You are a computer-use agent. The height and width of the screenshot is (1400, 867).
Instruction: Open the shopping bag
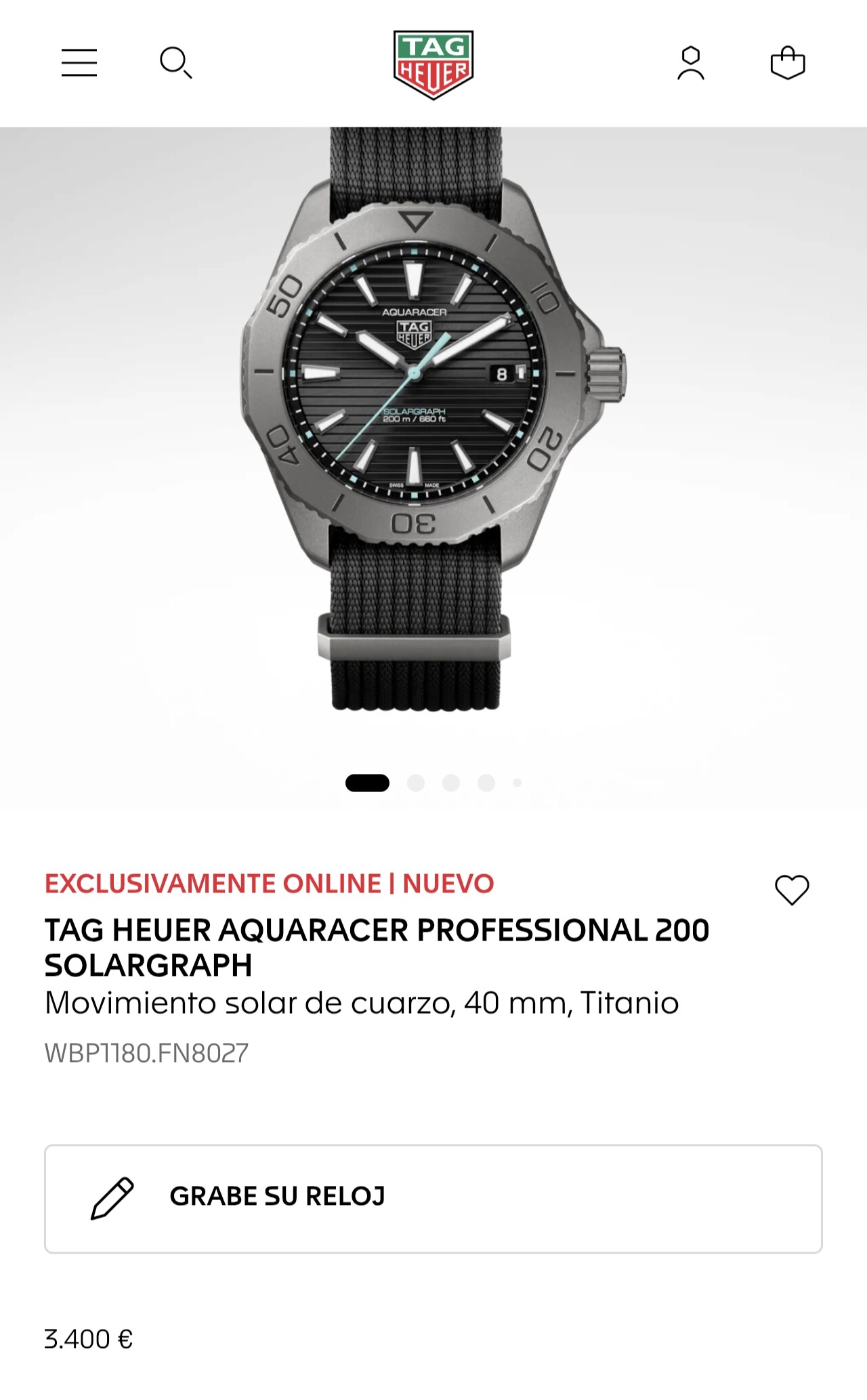coord(788,63)
